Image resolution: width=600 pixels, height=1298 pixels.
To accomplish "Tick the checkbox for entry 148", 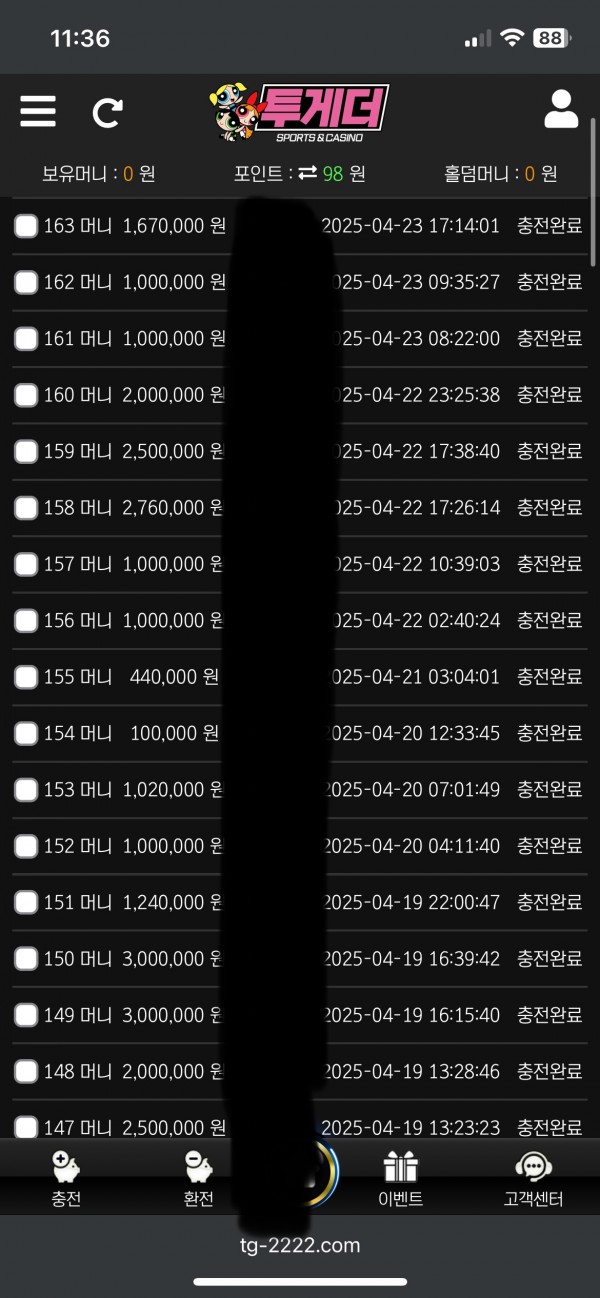I will tap(26, 1072).
